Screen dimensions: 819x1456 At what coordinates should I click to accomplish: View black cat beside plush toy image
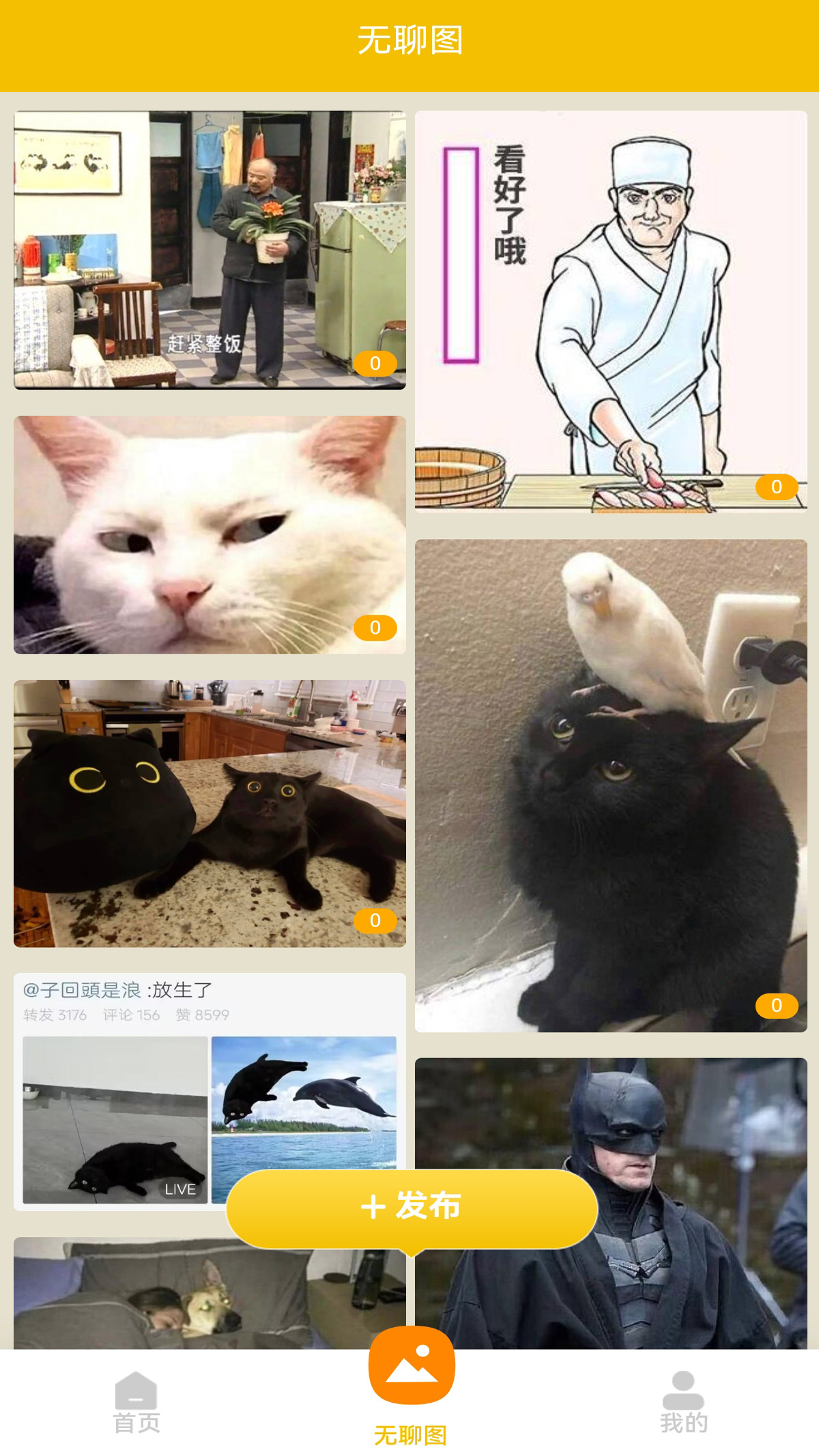210,813
